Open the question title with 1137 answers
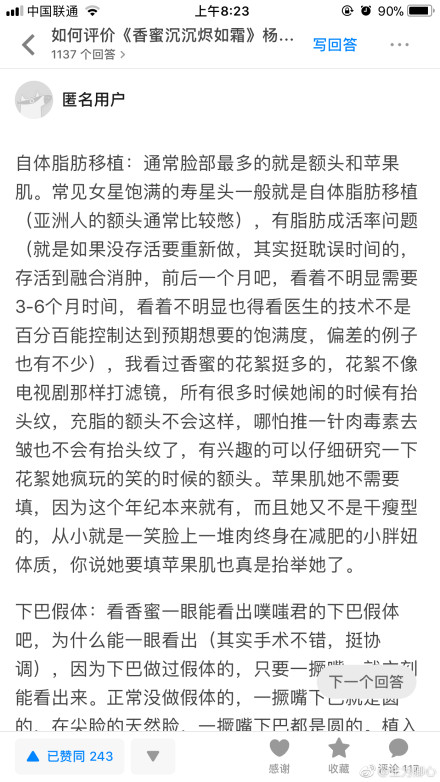 tap(173, 44)
